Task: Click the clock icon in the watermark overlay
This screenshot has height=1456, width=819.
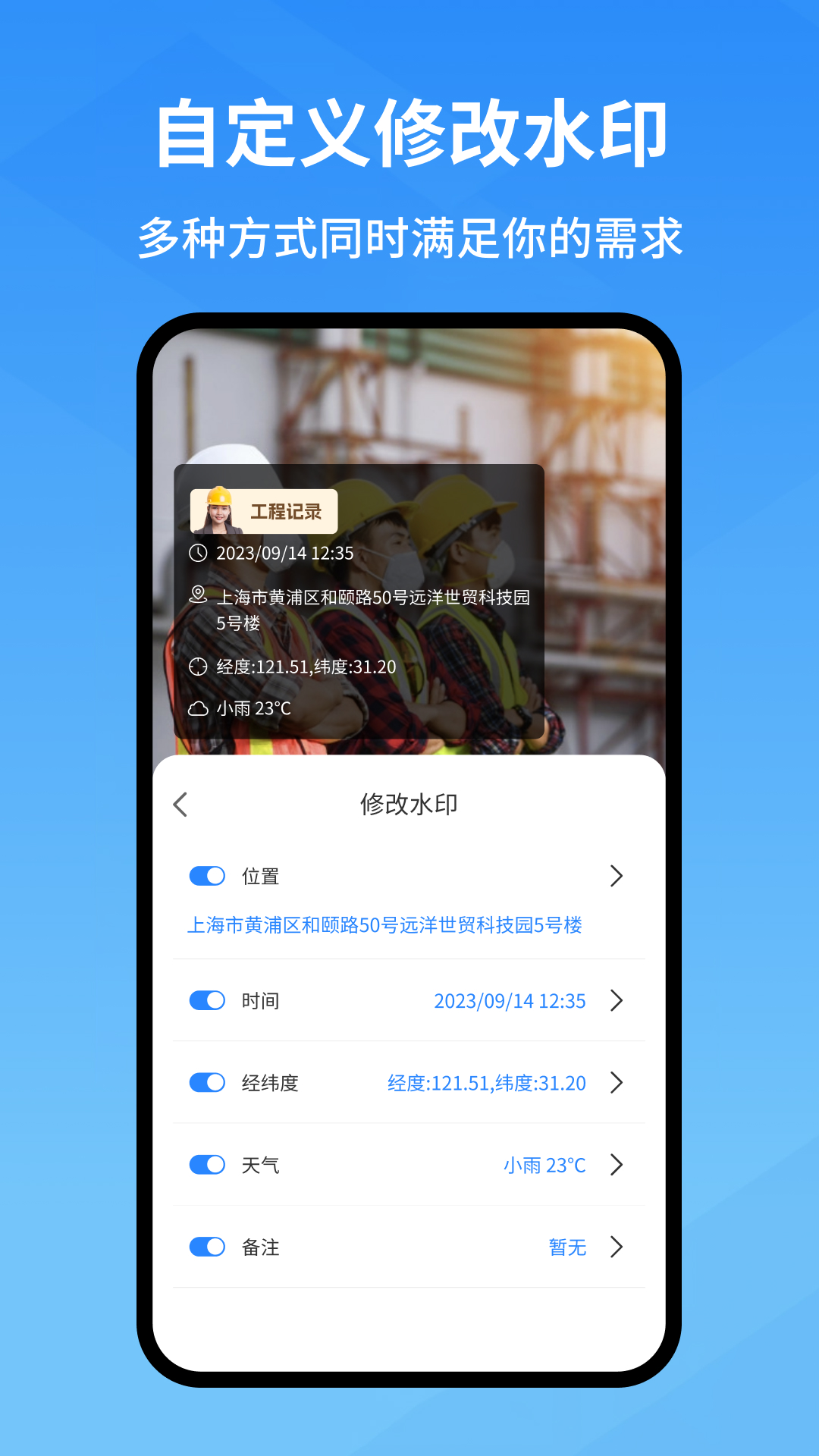Action: tap(196, 554)
